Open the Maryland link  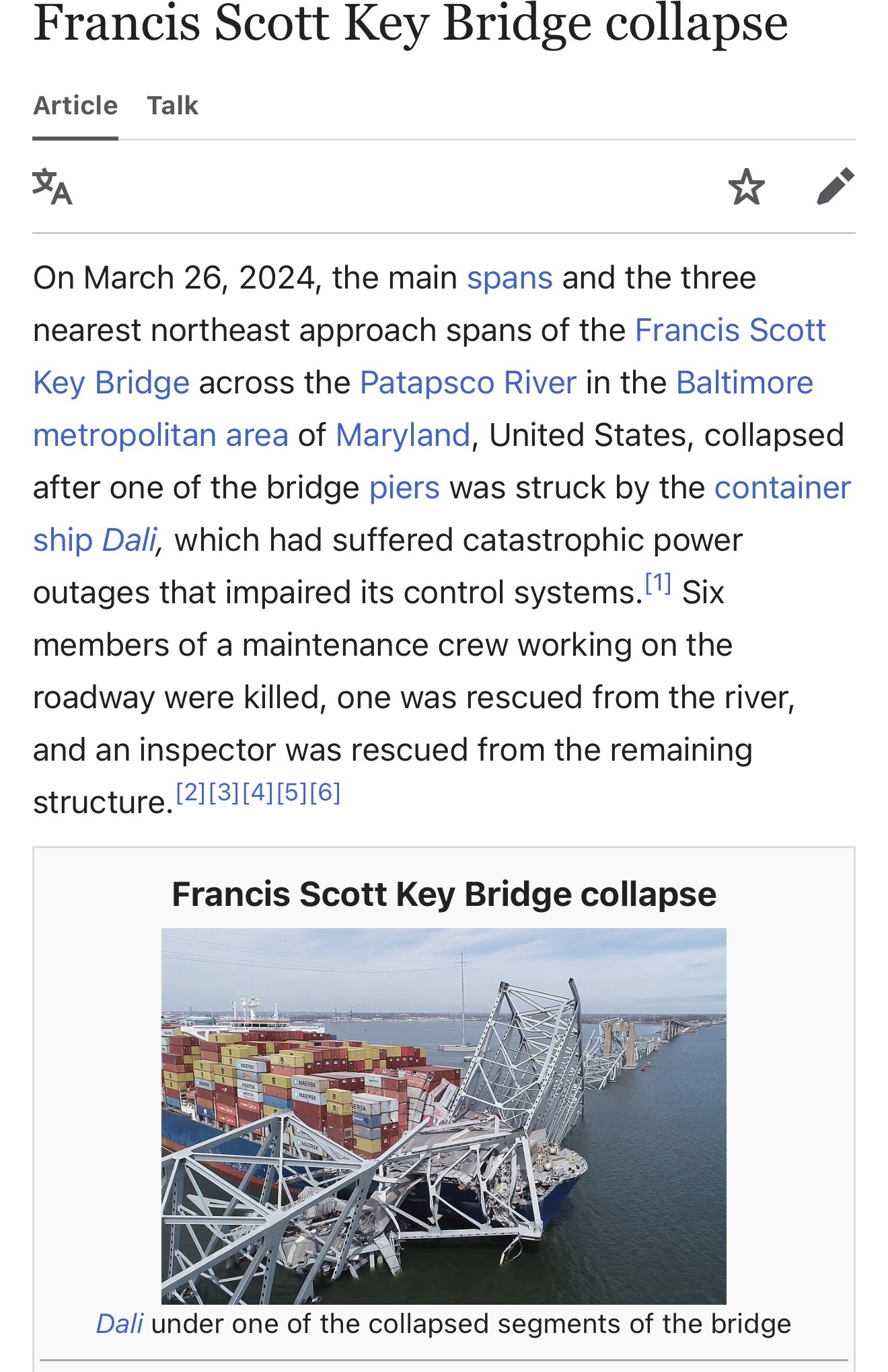[x=402, y=435]
